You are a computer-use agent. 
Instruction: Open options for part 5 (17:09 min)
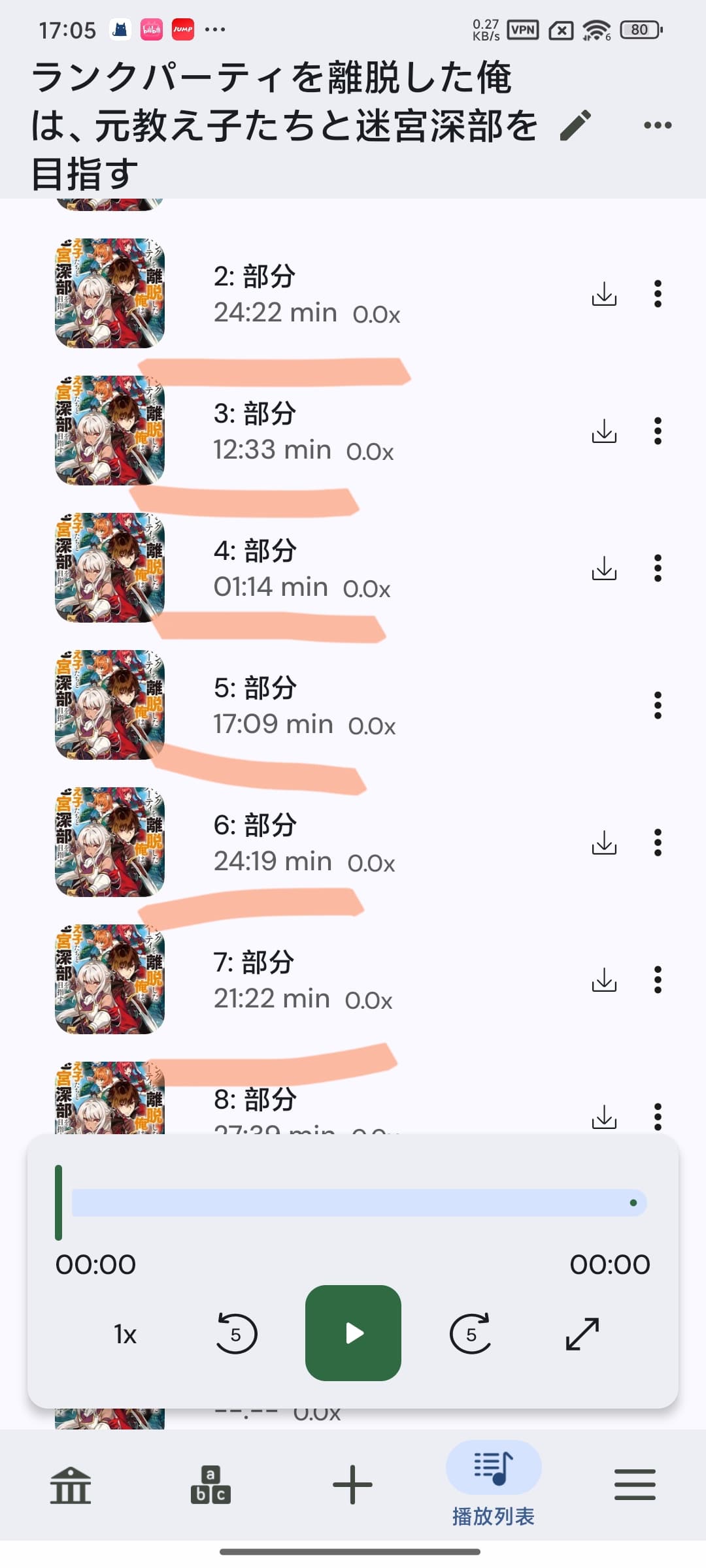coord(658,706)
